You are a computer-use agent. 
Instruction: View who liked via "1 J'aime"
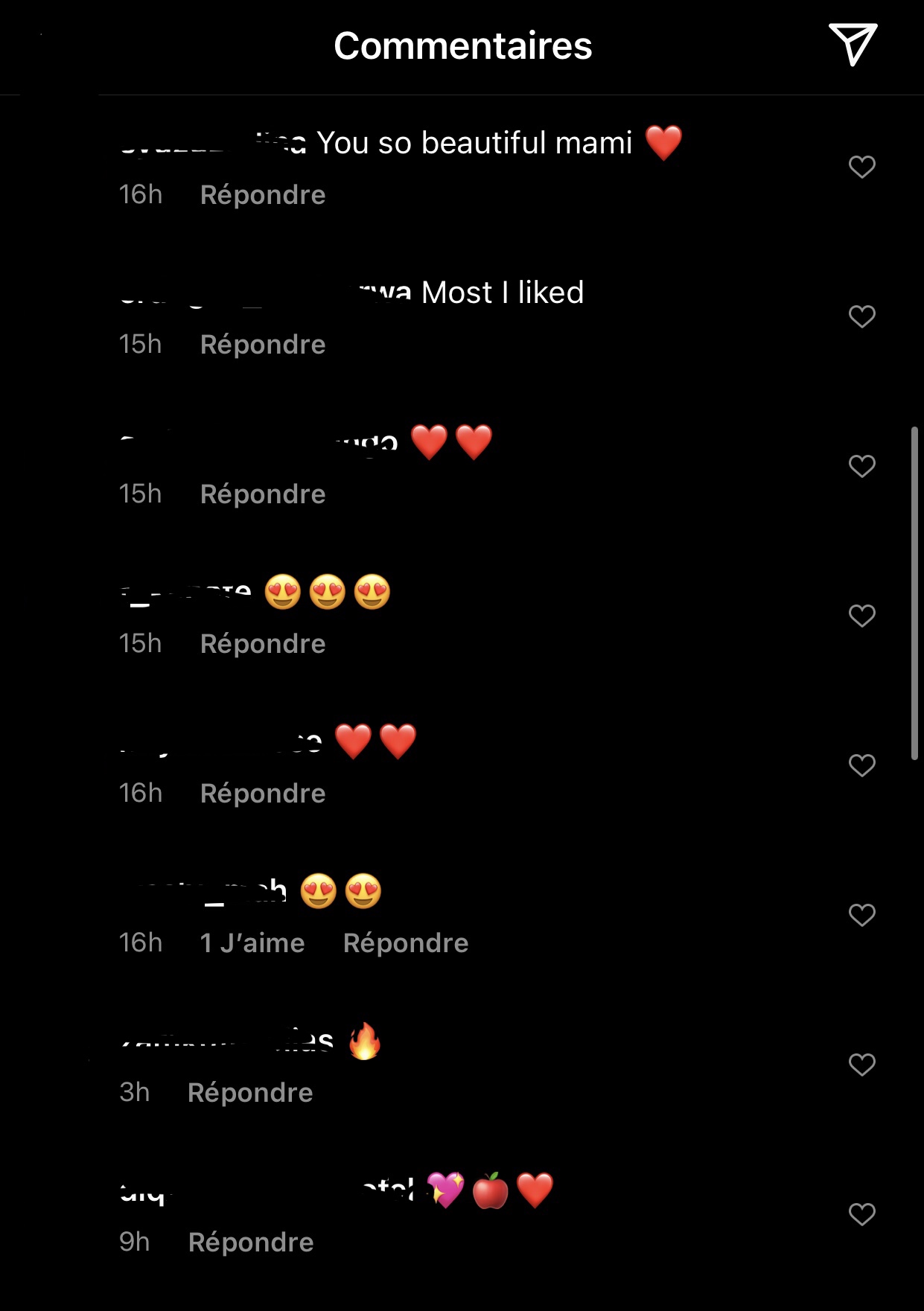tap(252, 943)
